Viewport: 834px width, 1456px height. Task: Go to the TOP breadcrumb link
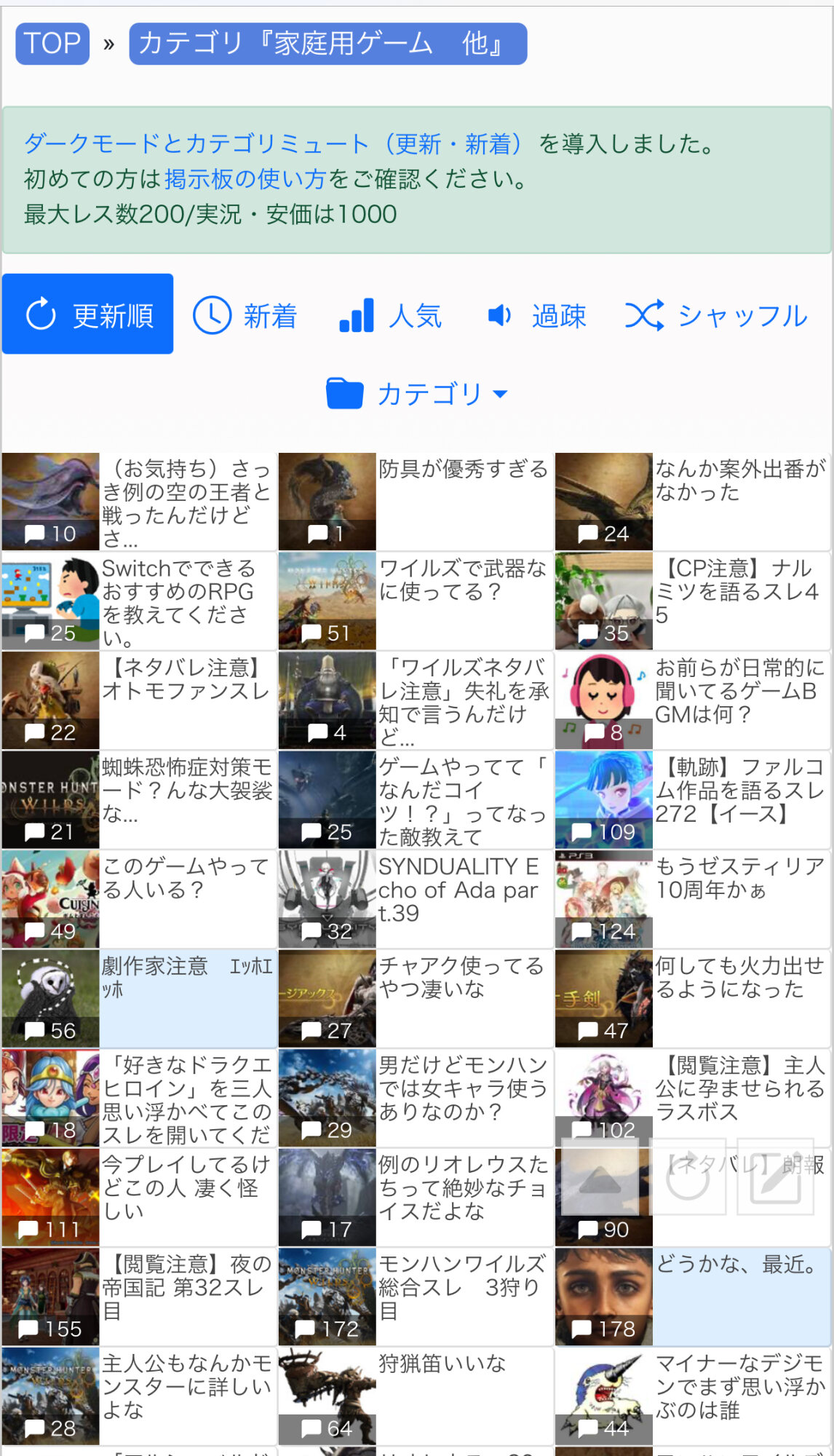[x=52, y=44]
